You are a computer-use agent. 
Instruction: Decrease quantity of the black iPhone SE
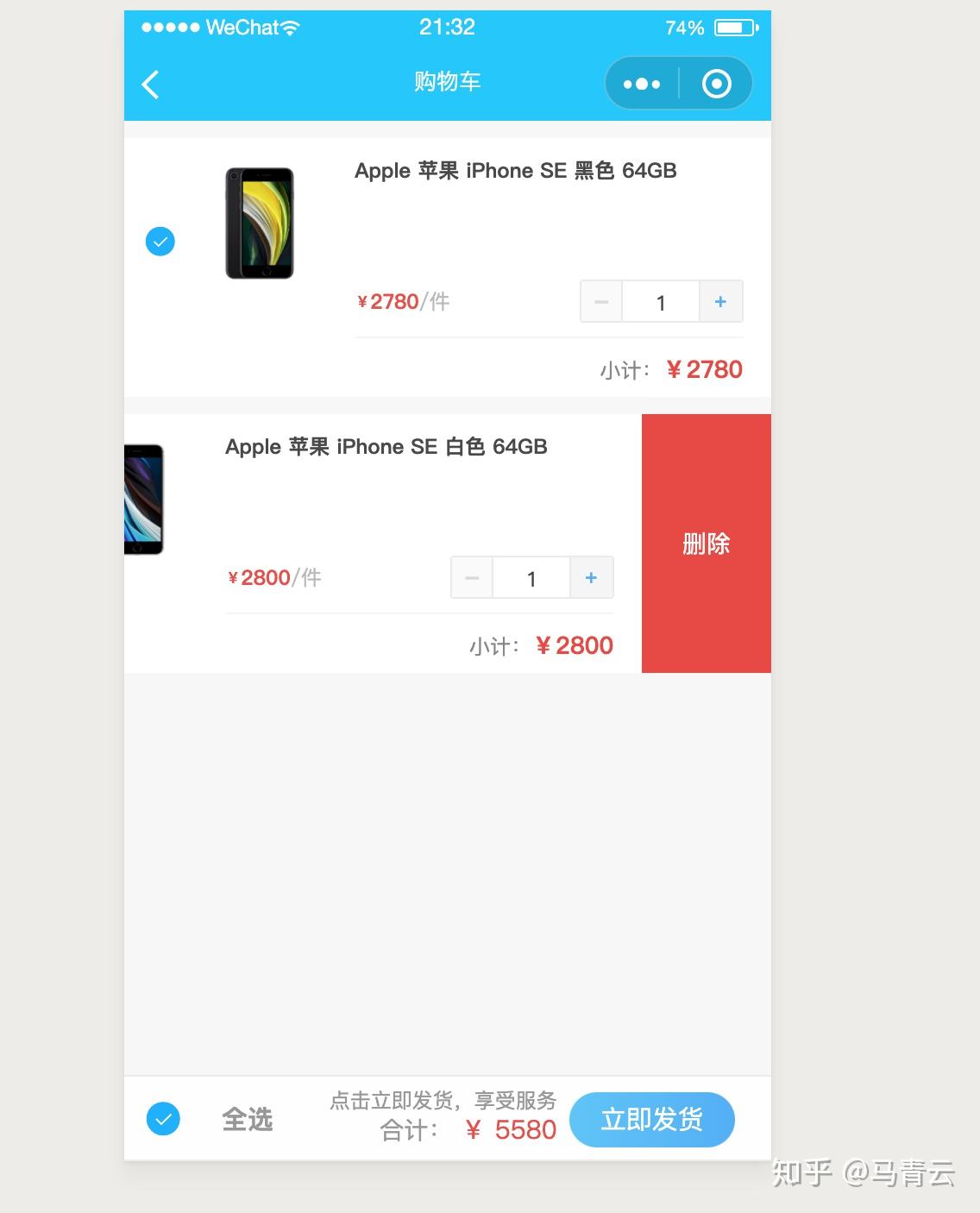click(602, 302)
